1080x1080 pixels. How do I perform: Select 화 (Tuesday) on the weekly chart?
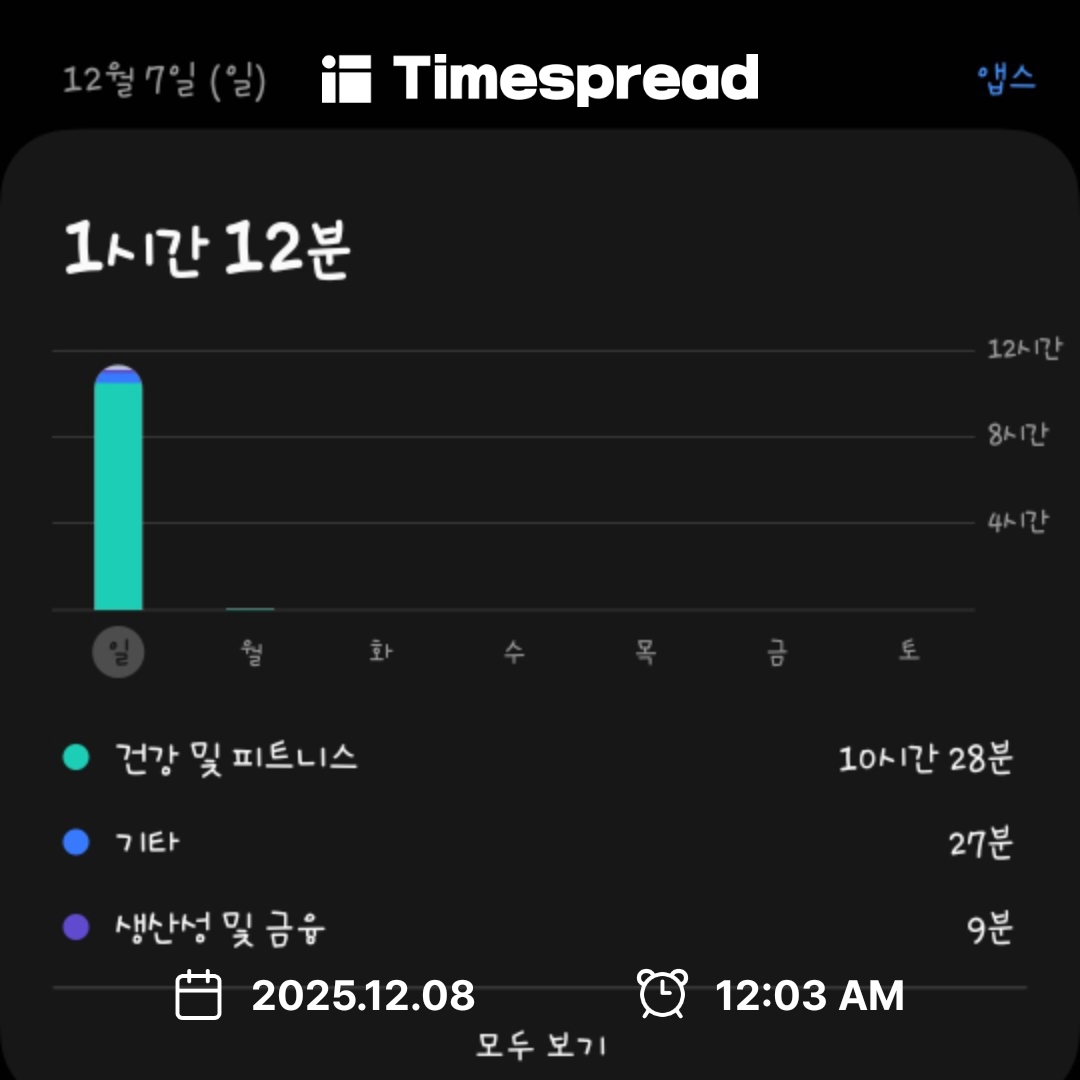click(381, 653)
